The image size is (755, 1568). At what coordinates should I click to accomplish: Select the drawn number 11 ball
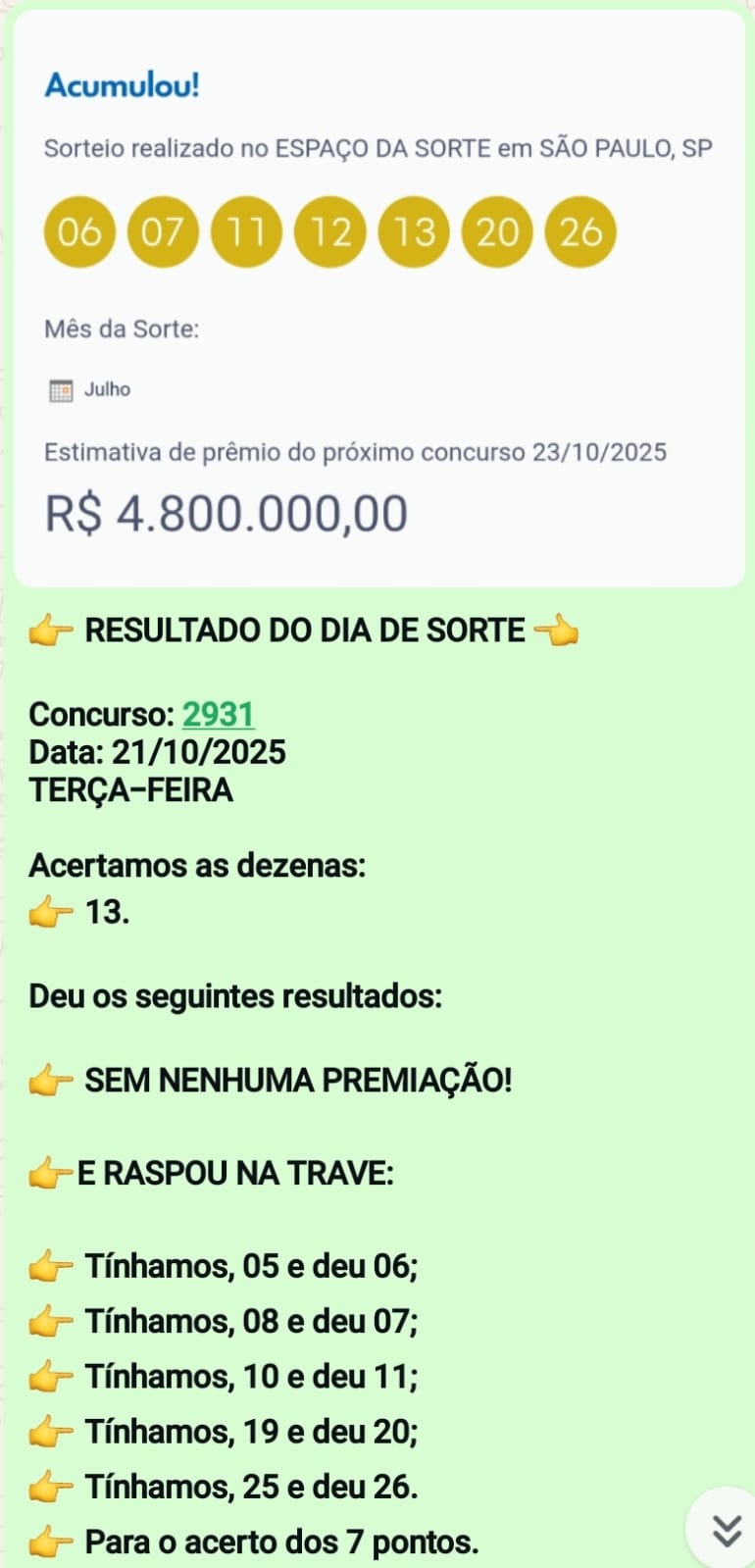click(x=245, y=231)
